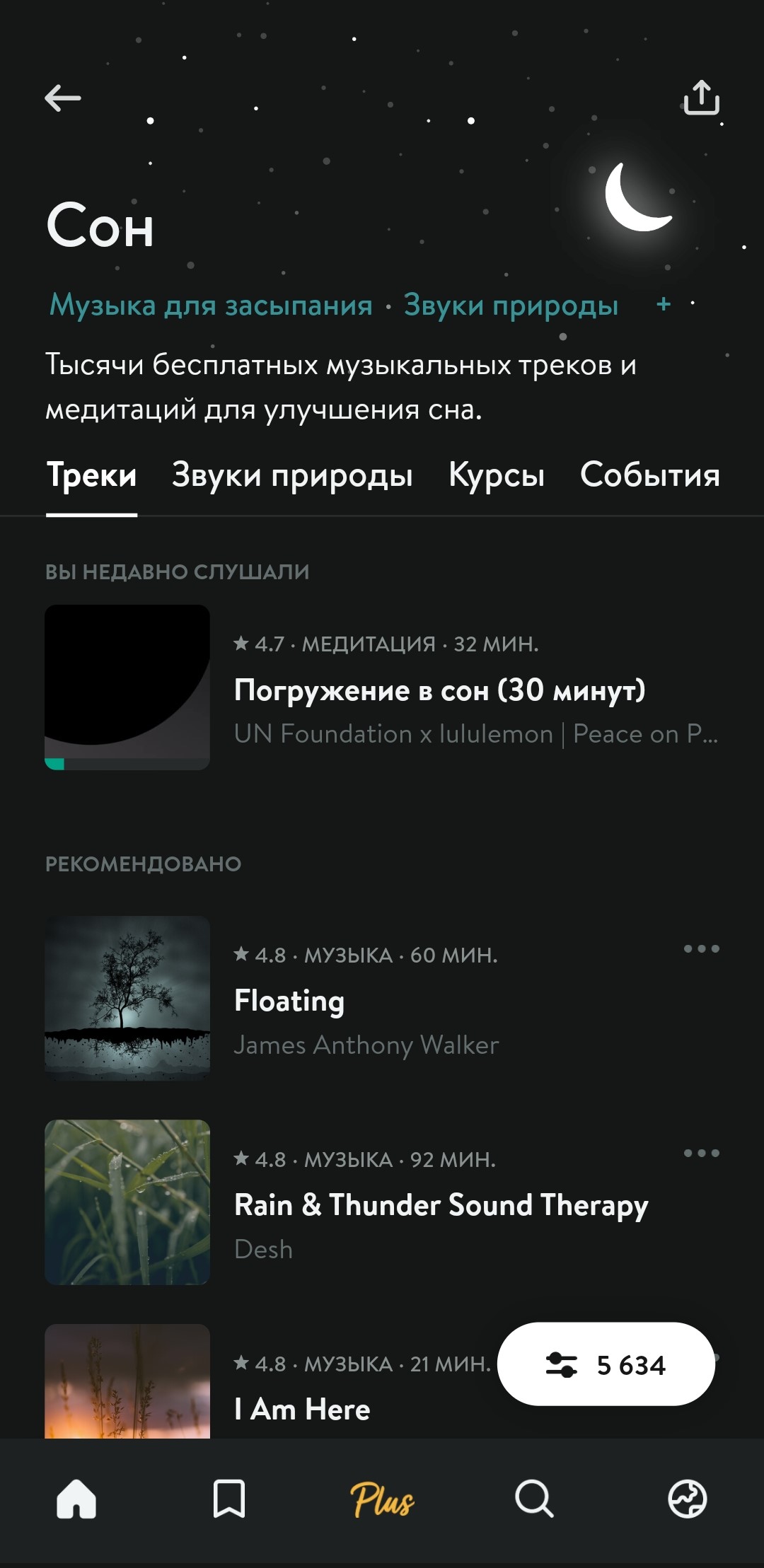Expand more topics with the plus icon
Viewport: 764px width, 1568px height.
[664, 304]
